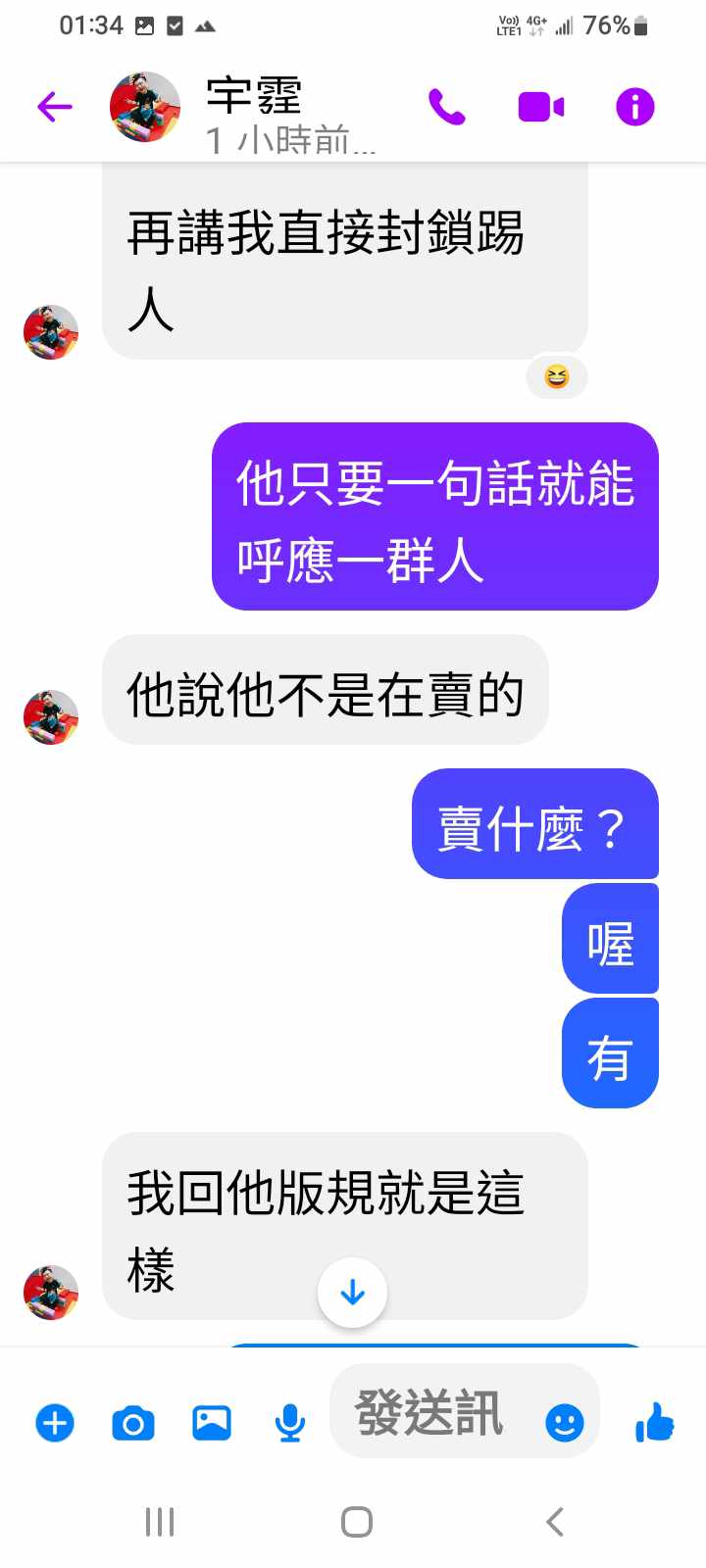
Task: Start a voice call with 宇霆
Action: coord(447,106)
